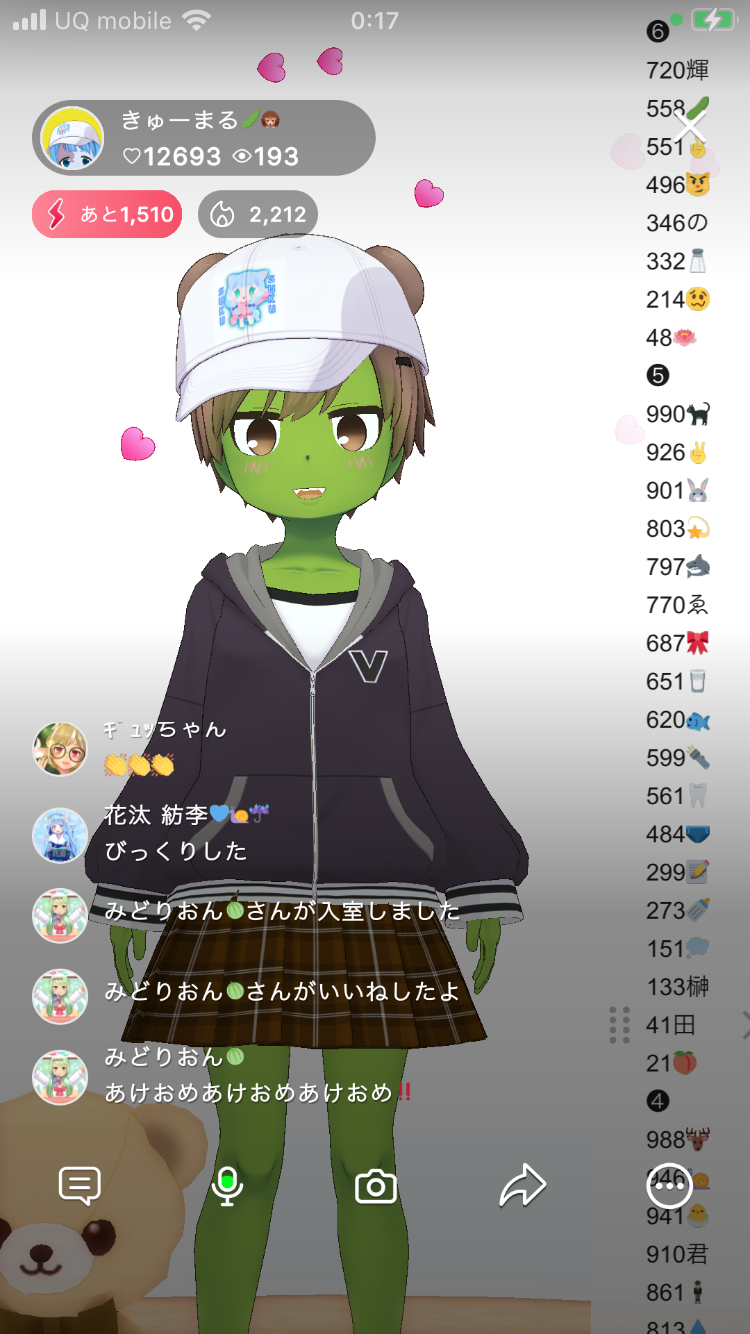
Task: Take a snapshot with the camera icon
Action: point(376,1187)
